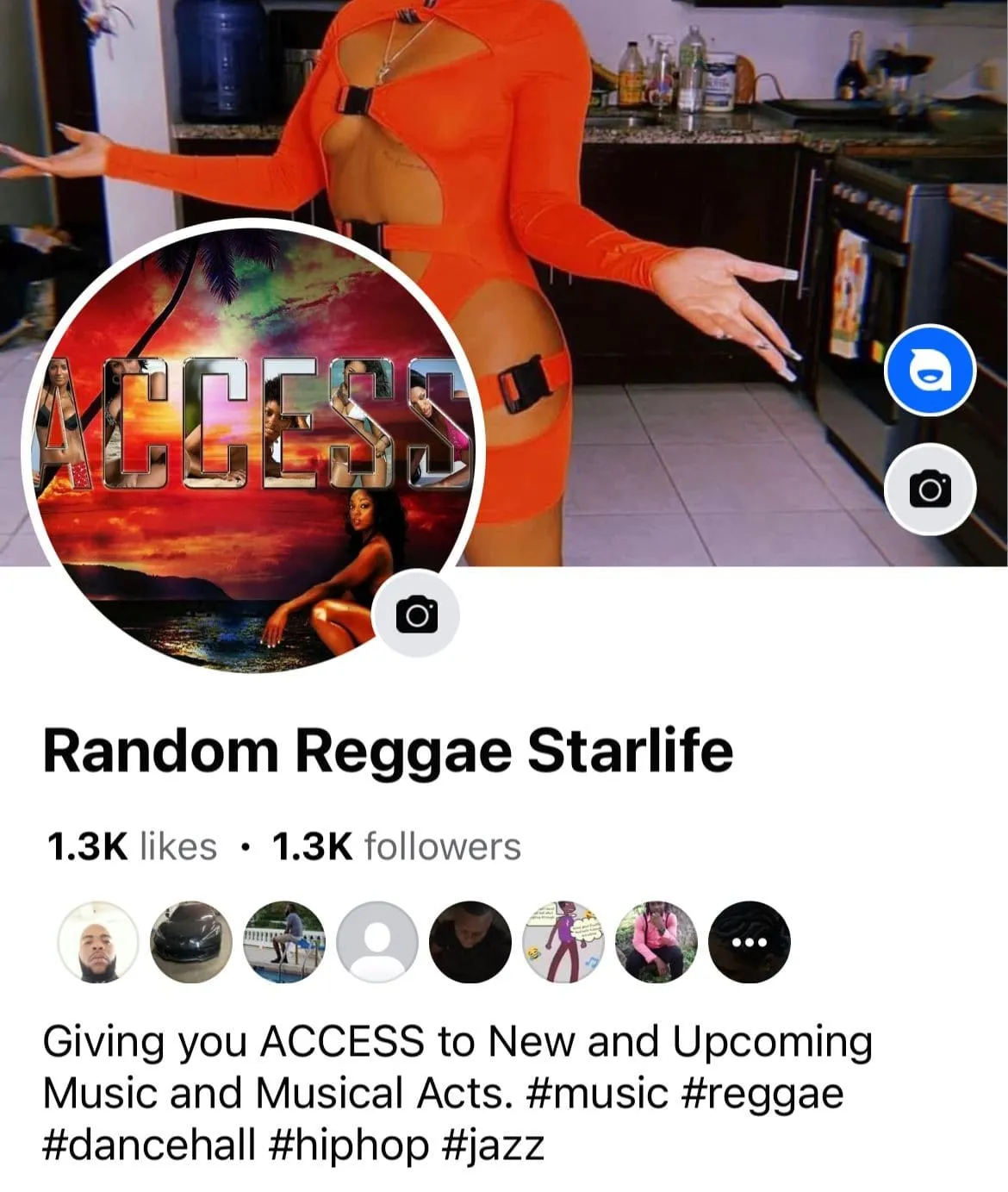Open the 1.3K likes list
Viewport: 1008px width, 1192px height.
130,846
